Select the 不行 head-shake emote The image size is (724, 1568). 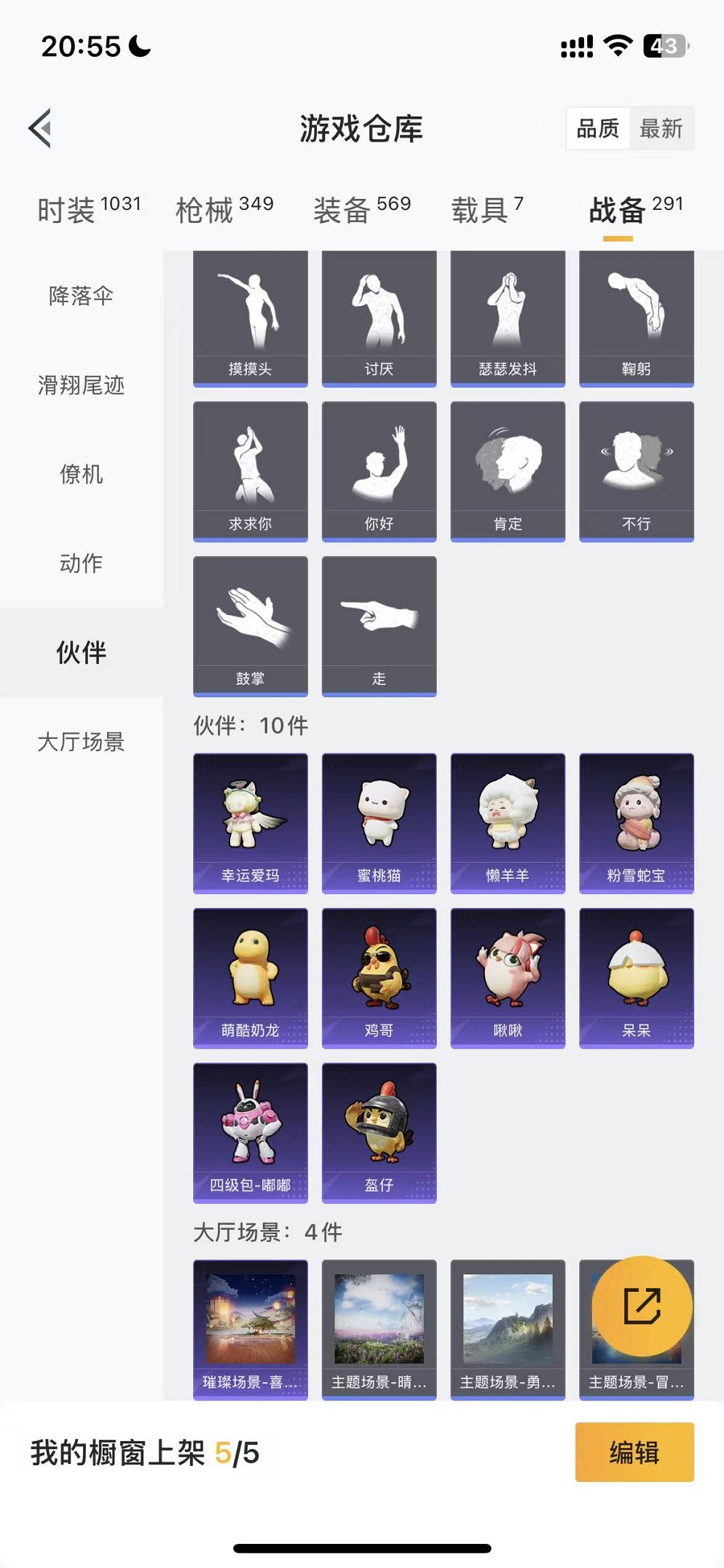[635, 470]
